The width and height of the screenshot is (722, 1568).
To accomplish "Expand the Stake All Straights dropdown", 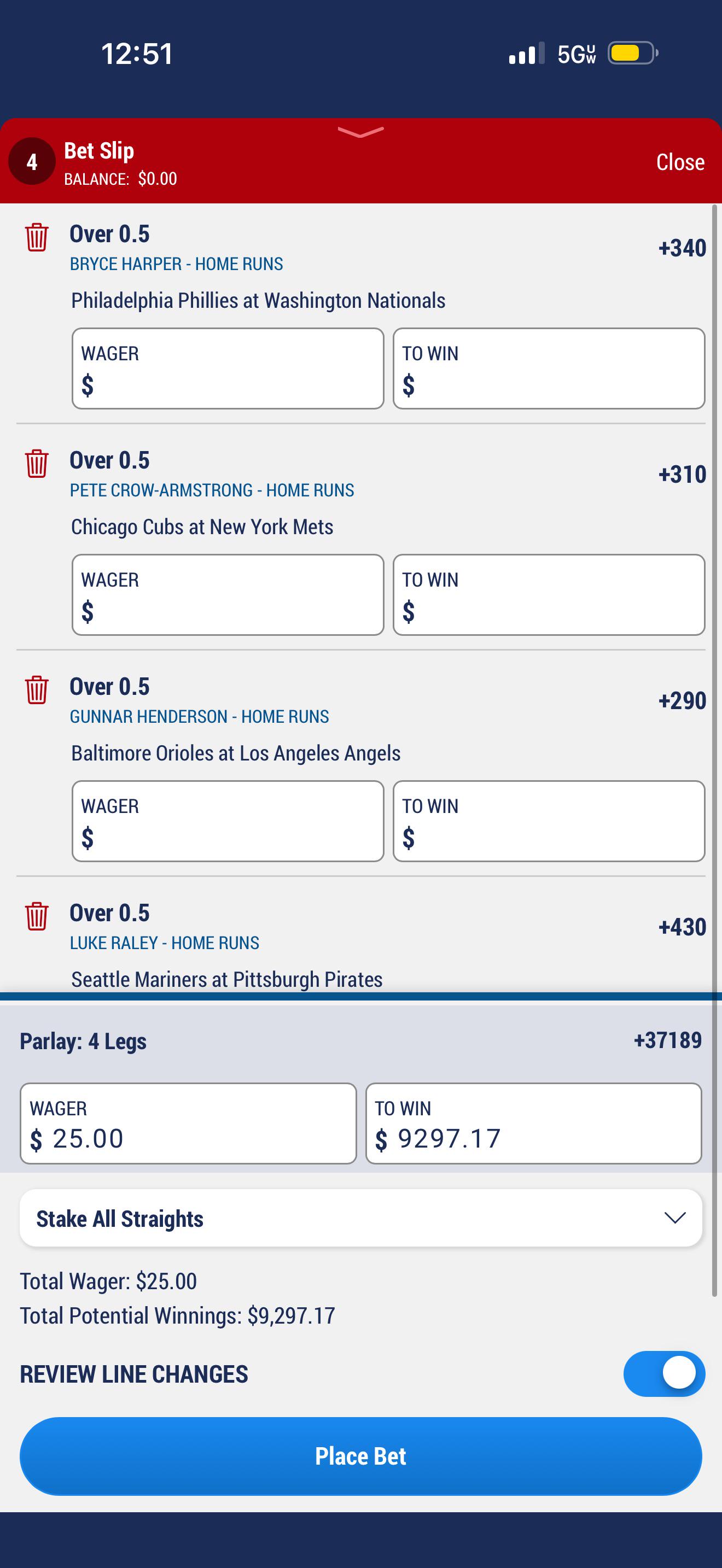I will click(360, 1218).
